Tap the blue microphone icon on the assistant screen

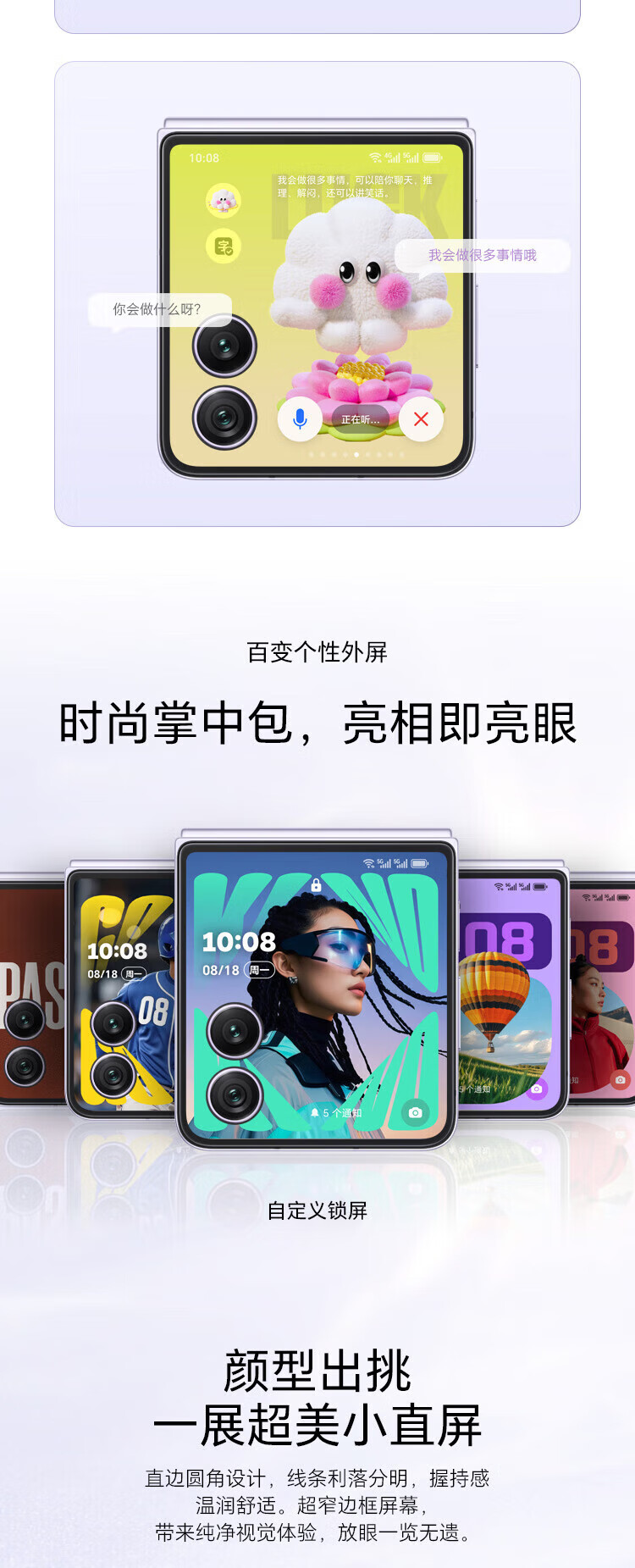tap(301, 417)
